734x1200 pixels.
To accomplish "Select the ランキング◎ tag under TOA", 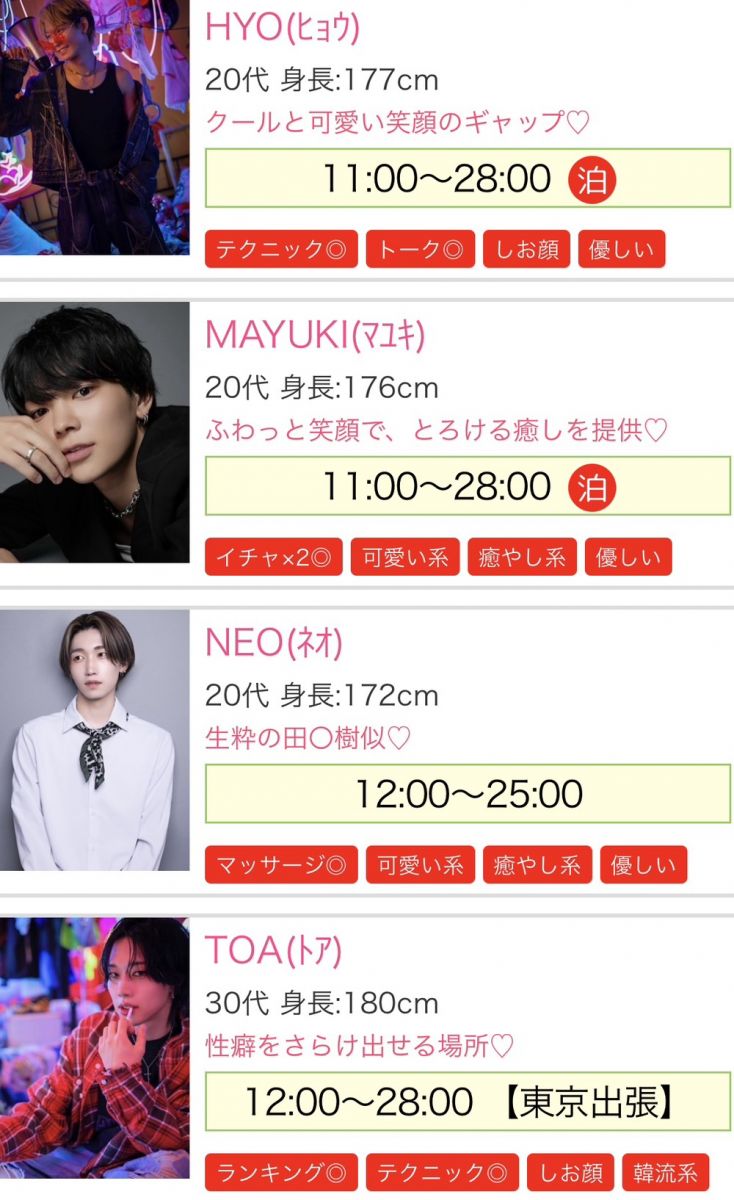I will click(x=281, y=1172).
